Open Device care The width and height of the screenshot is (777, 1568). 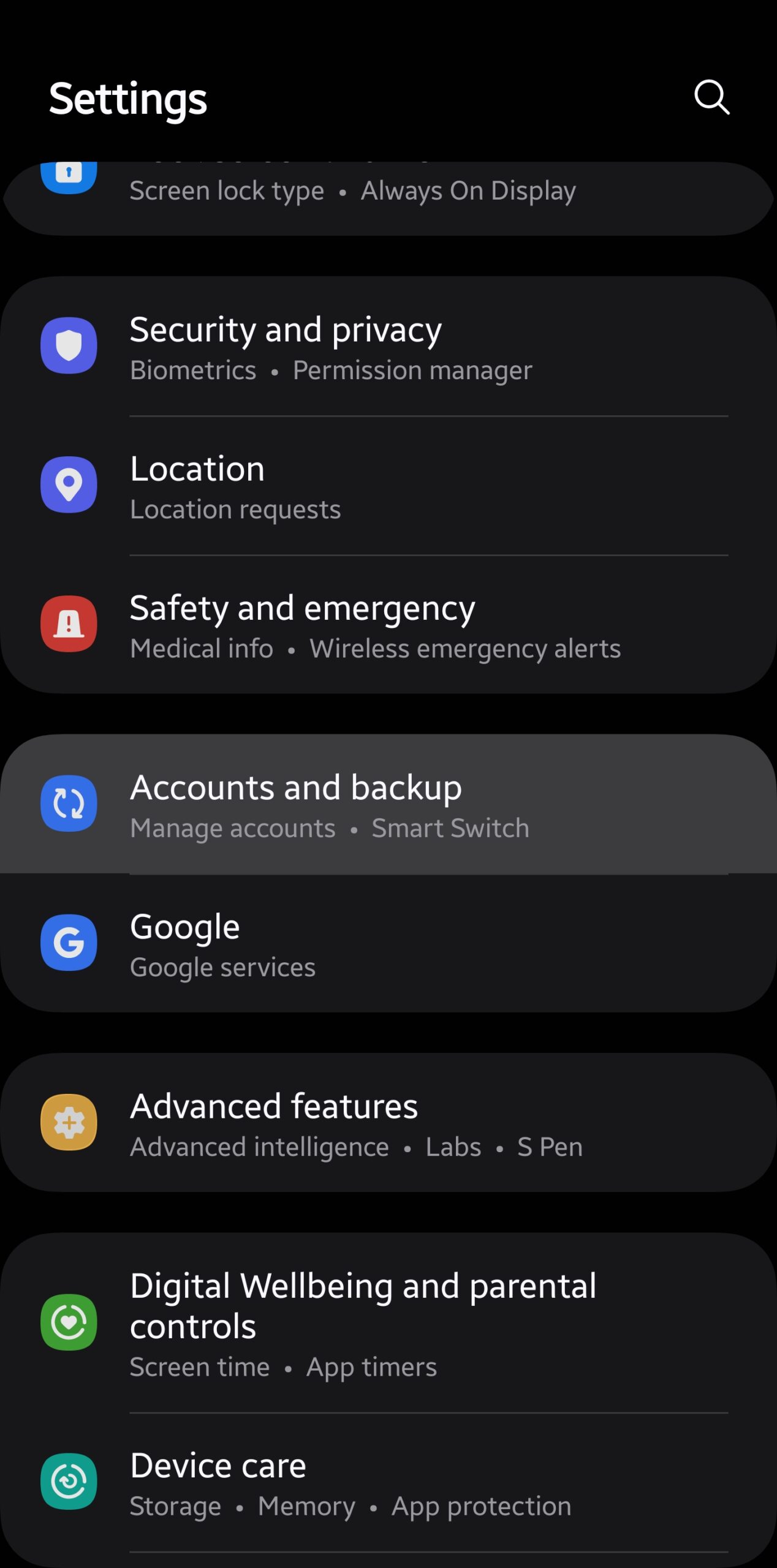pos(388,1483)
